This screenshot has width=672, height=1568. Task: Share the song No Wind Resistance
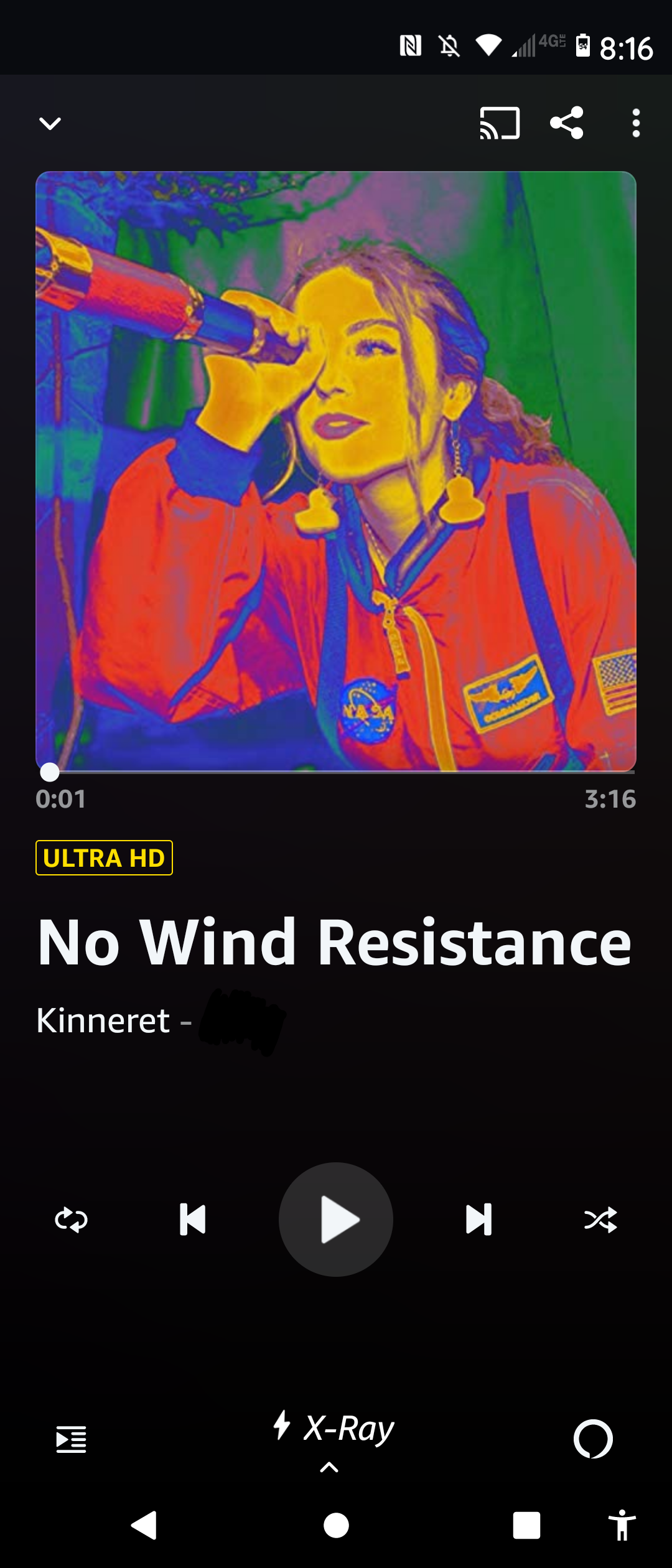click(566, 123)
